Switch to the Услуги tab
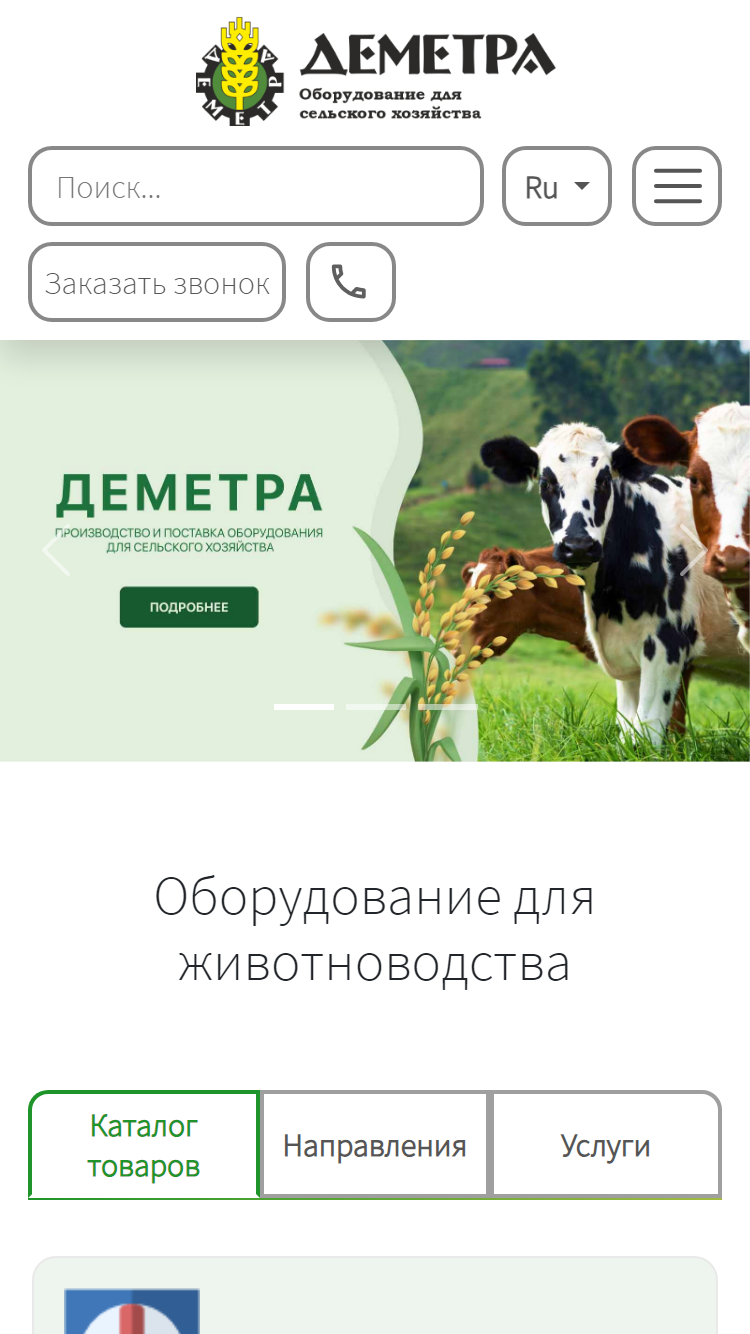The height and width of the screenshot is (1334, 750). pyautogui.click(x=606, y=1145)
